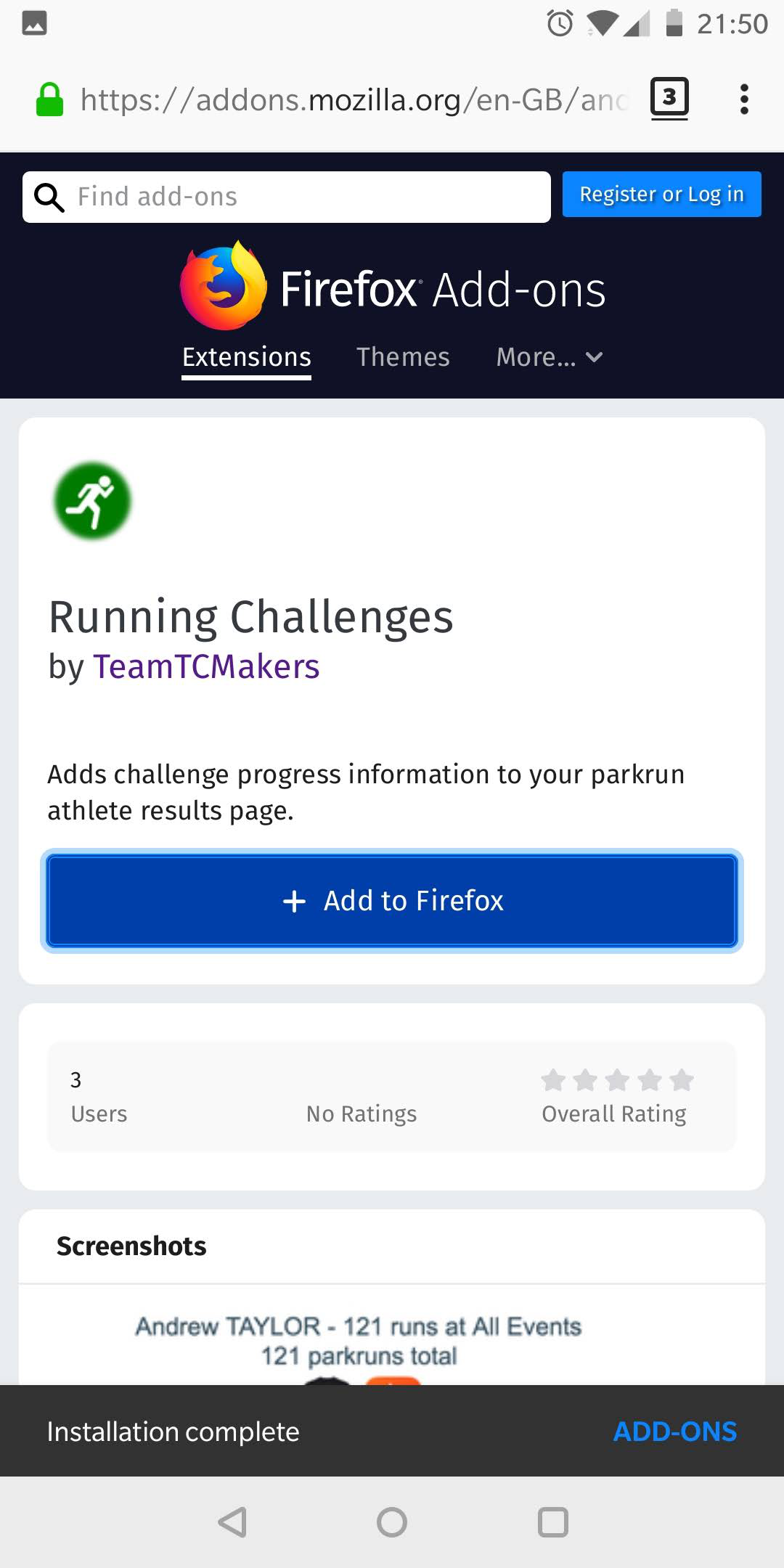Open the browser tabs switcher

669,98
